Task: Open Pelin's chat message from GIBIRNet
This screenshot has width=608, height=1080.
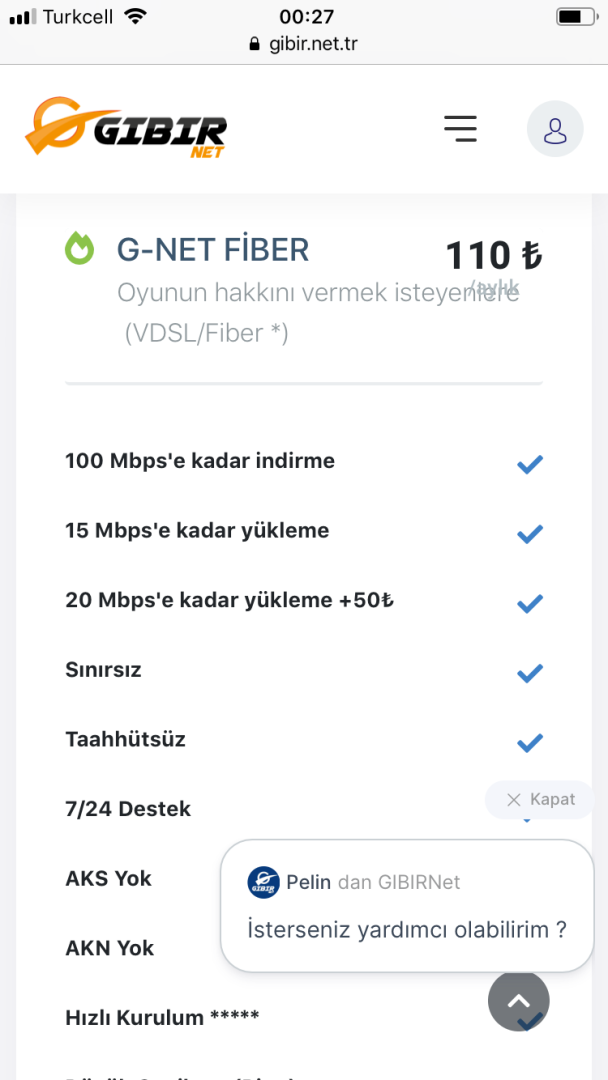Action: [x=407, y=906]
